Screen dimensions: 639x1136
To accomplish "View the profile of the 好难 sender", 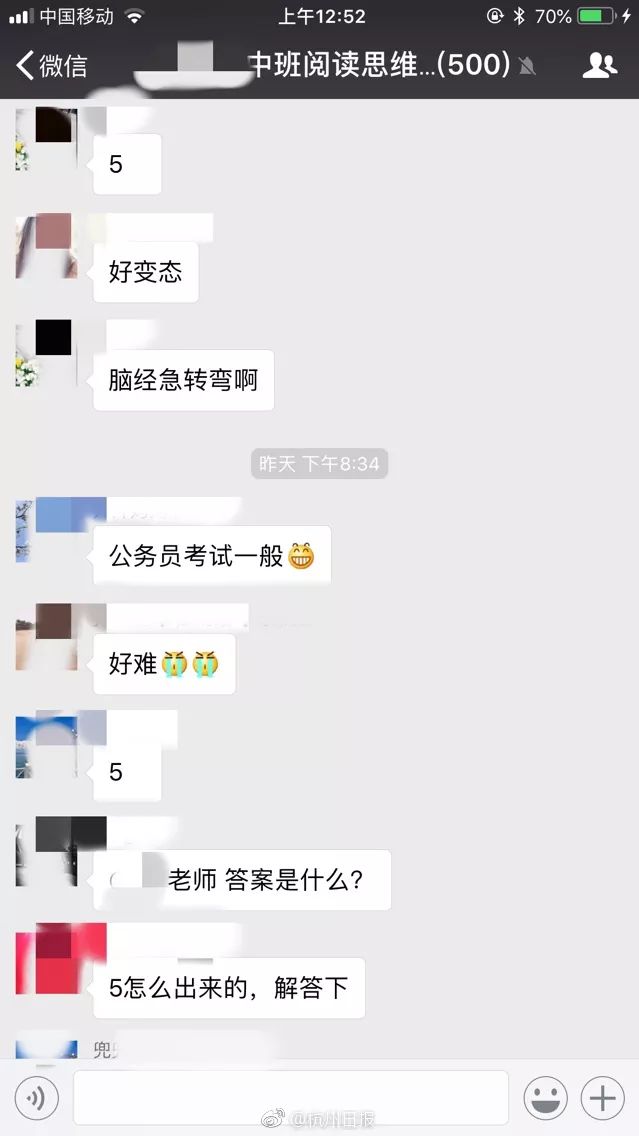I will pos(46,637).
